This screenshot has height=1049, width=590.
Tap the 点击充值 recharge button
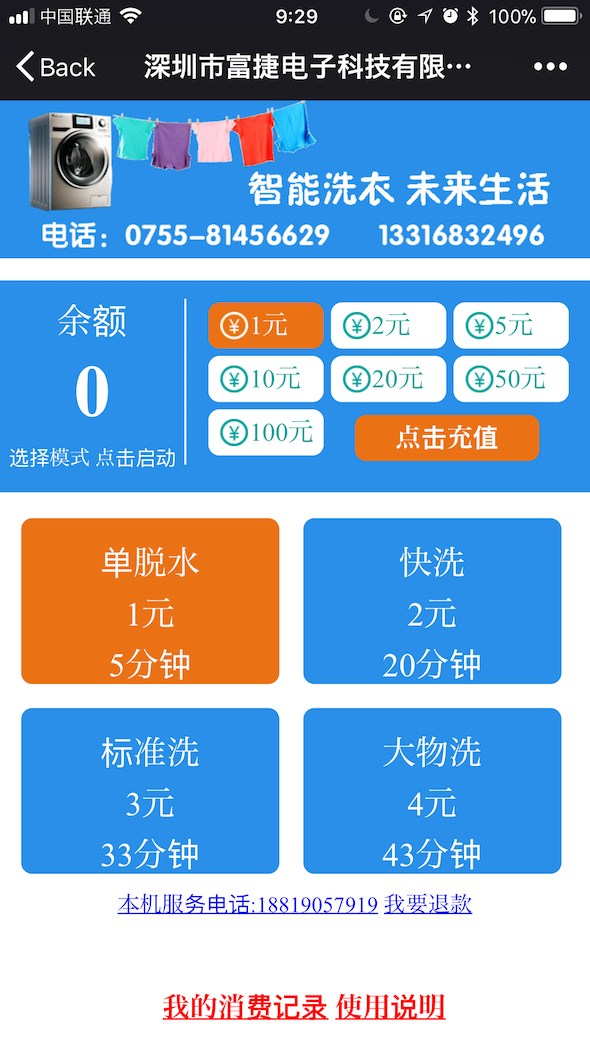coord(447,438)
